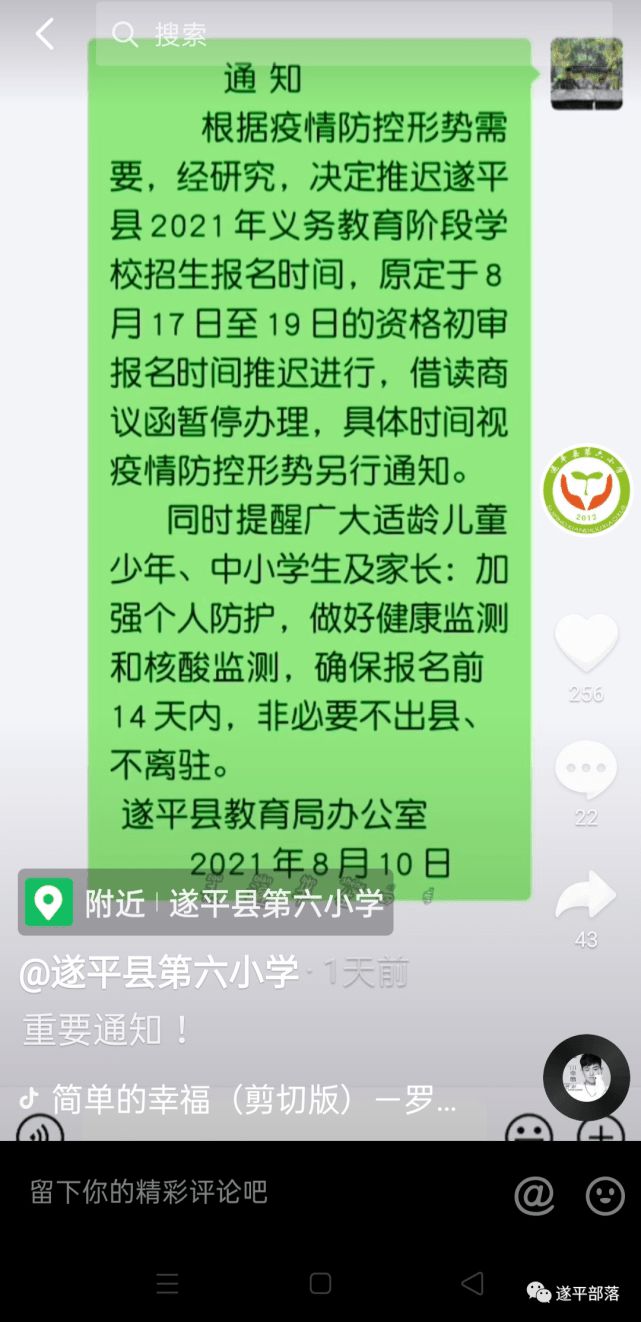Mention someone with the @ icon
This screenshot has width=641, height=1322.
pyautogui.click(x=534, y=1194)
